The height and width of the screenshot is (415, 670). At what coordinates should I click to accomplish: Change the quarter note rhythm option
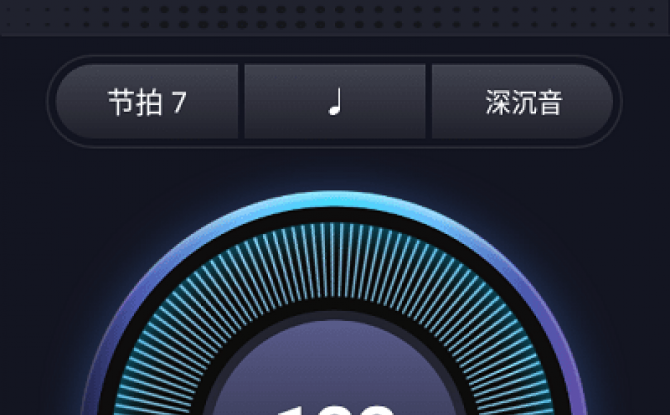tap(335, 102)
